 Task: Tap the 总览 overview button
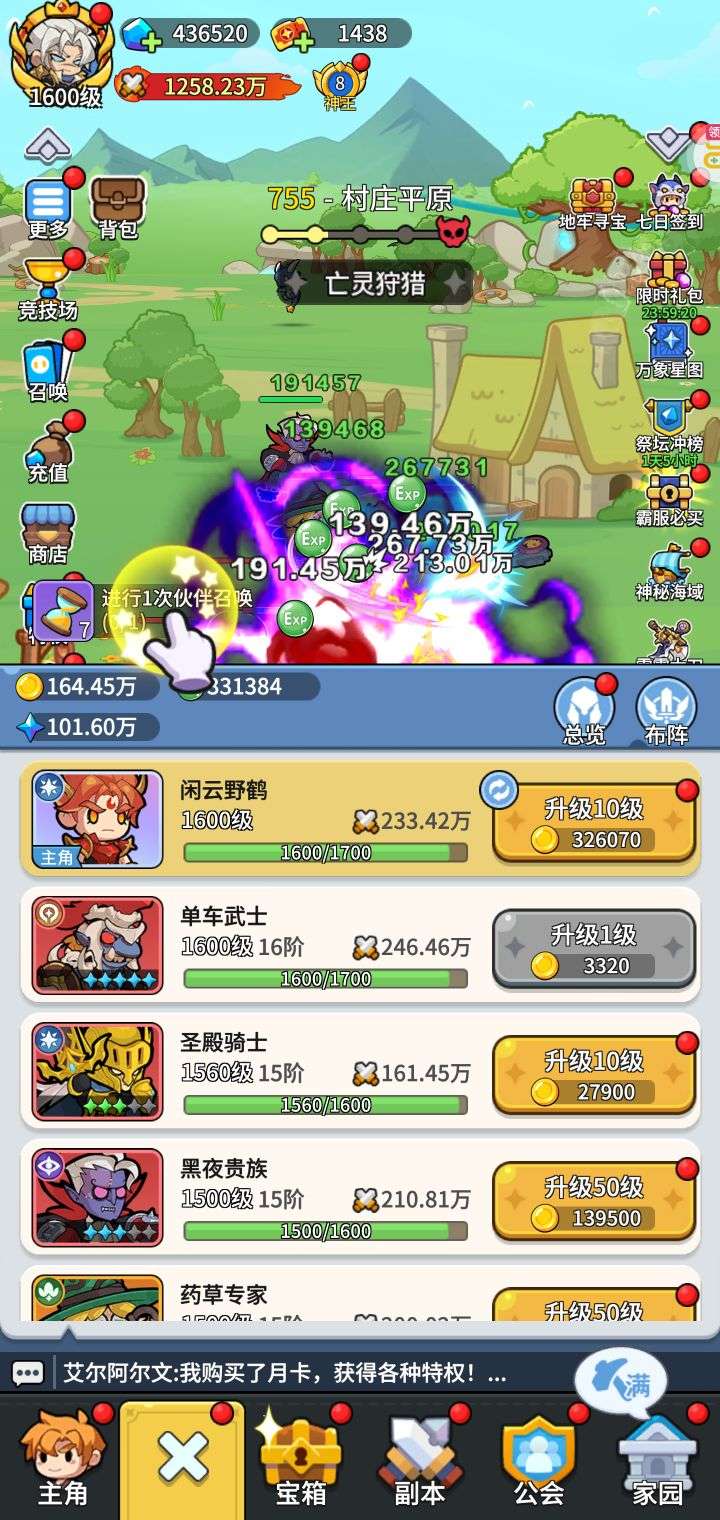pos(584,710)
